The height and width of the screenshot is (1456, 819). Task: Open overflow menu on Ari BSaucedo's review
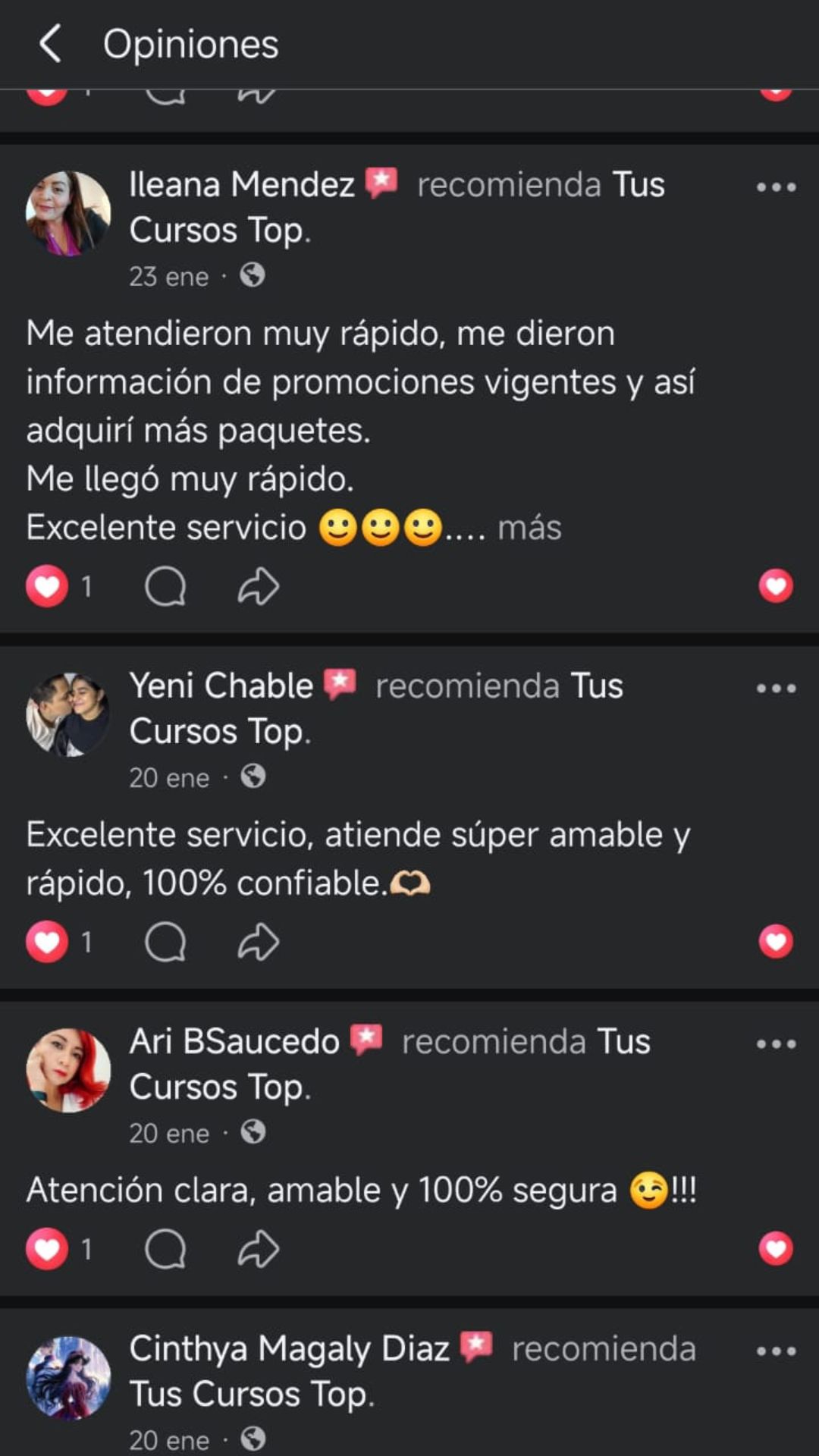(776, 1044)
